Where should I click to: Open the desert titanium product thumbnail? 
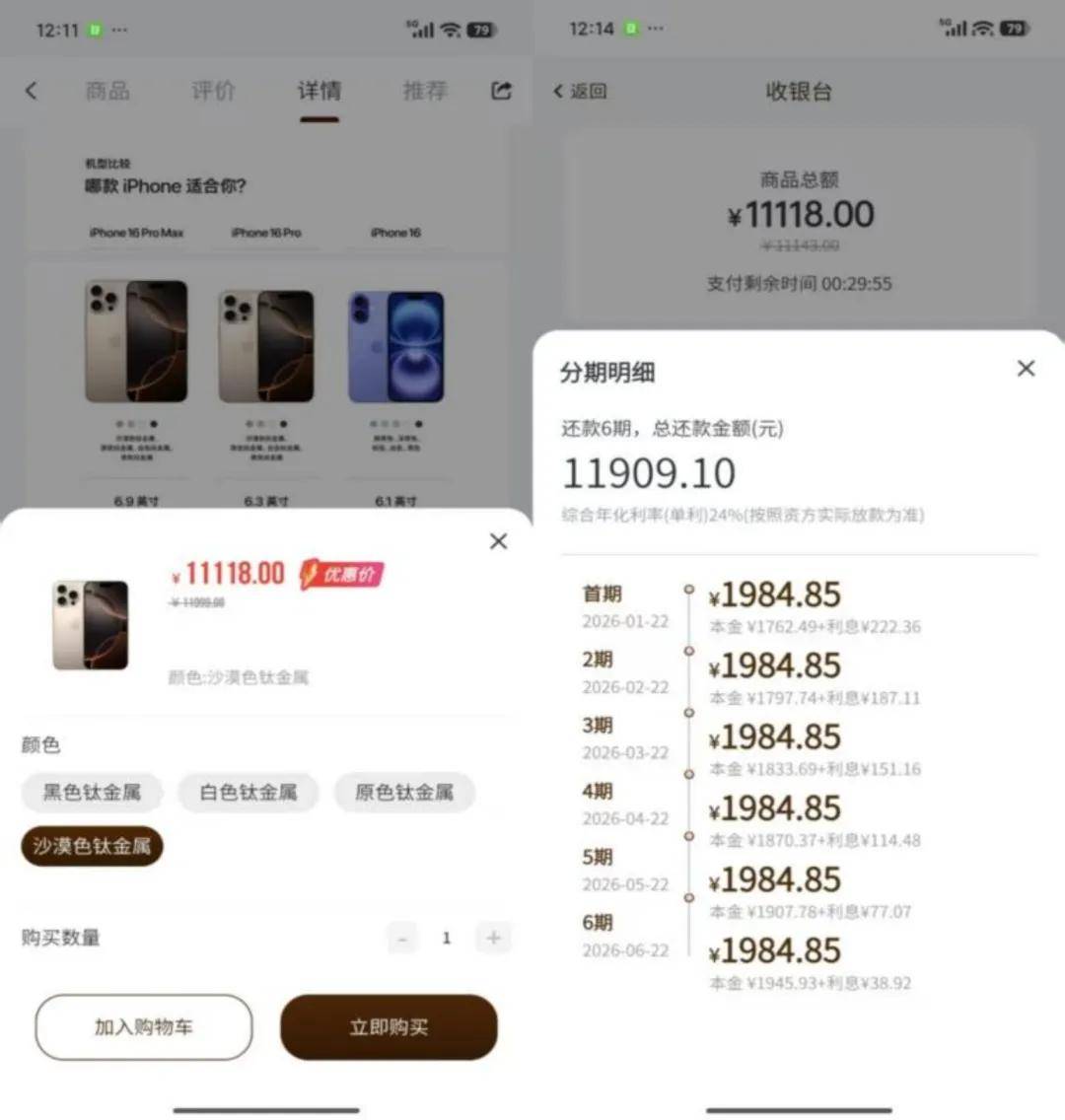(90, 624)
